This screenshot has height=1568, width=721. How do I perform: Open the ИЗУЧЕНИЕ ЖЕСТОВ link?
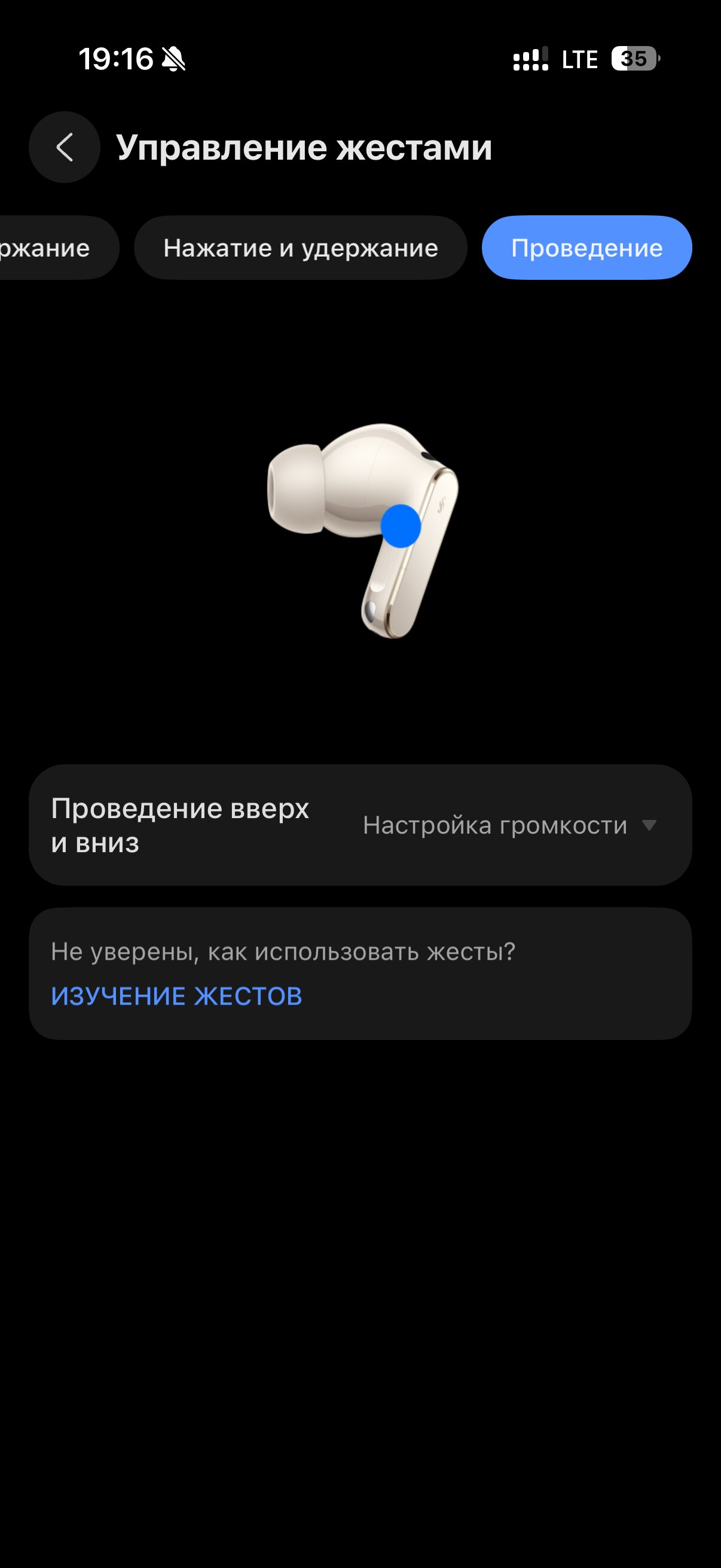(176, 996)
